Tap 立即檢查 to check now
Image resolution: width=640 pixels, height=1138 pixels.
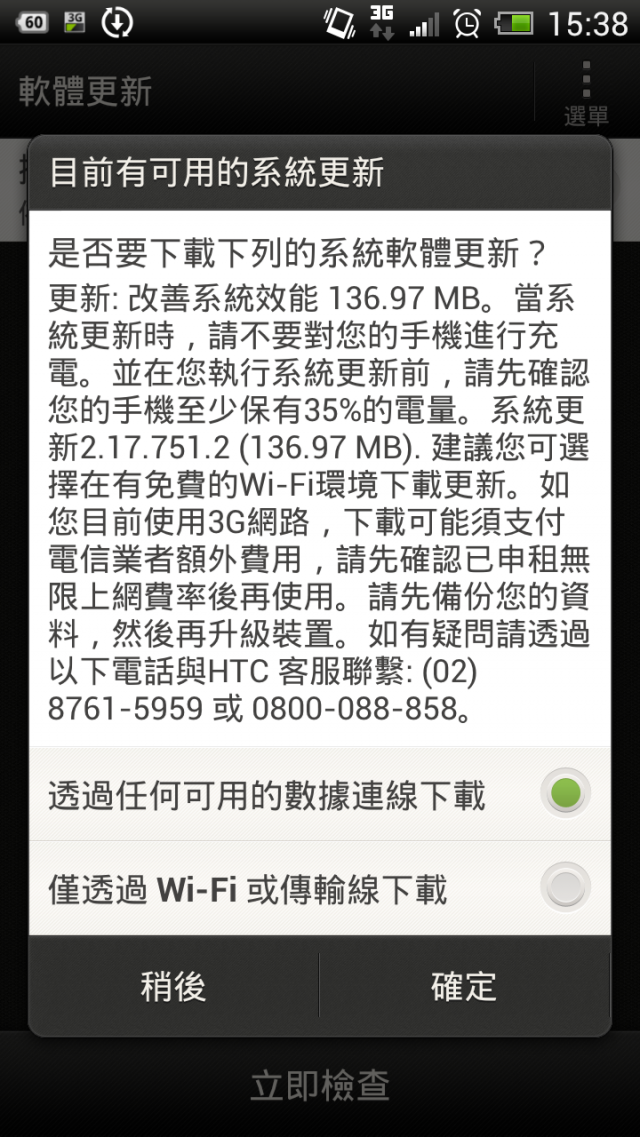tap(320, 1085)
